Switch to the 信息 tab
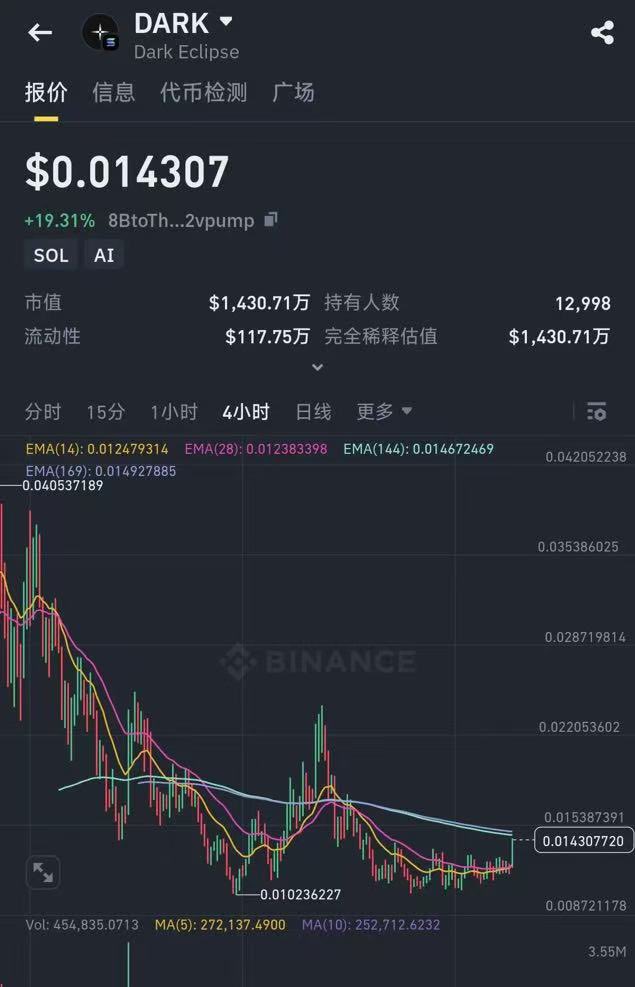 (x=113, y=93)
